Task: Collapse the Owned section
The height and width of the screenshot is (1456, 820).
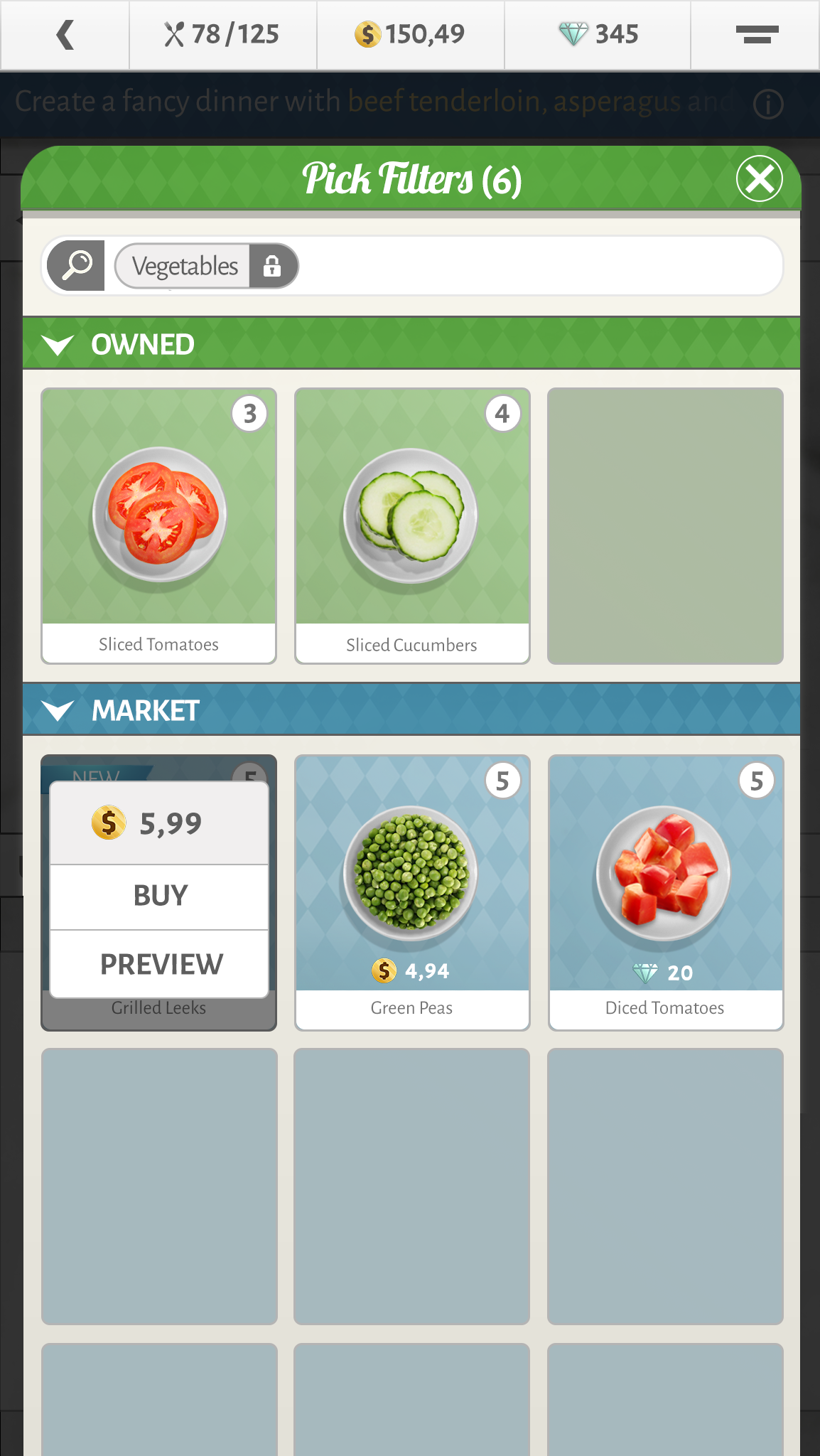Action: click(x=58, y=345)
